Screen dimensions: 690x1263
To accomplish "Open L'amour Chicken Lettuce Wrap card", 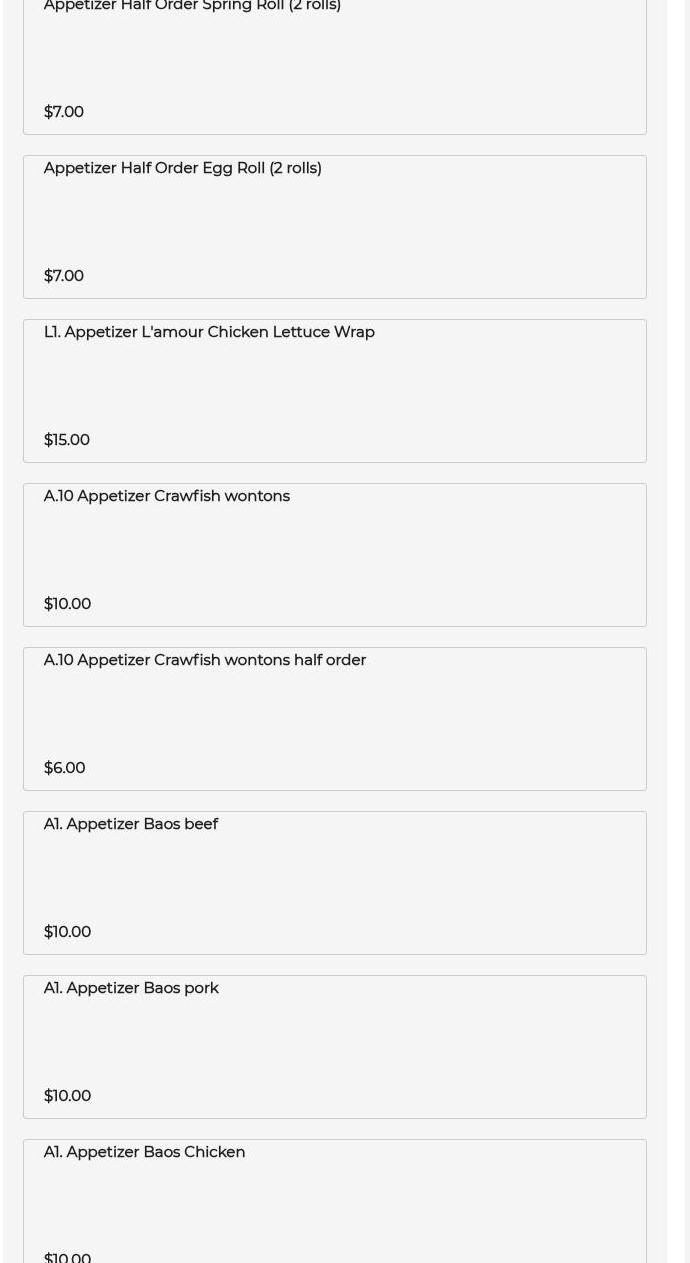I will click(x=334, y=390).
